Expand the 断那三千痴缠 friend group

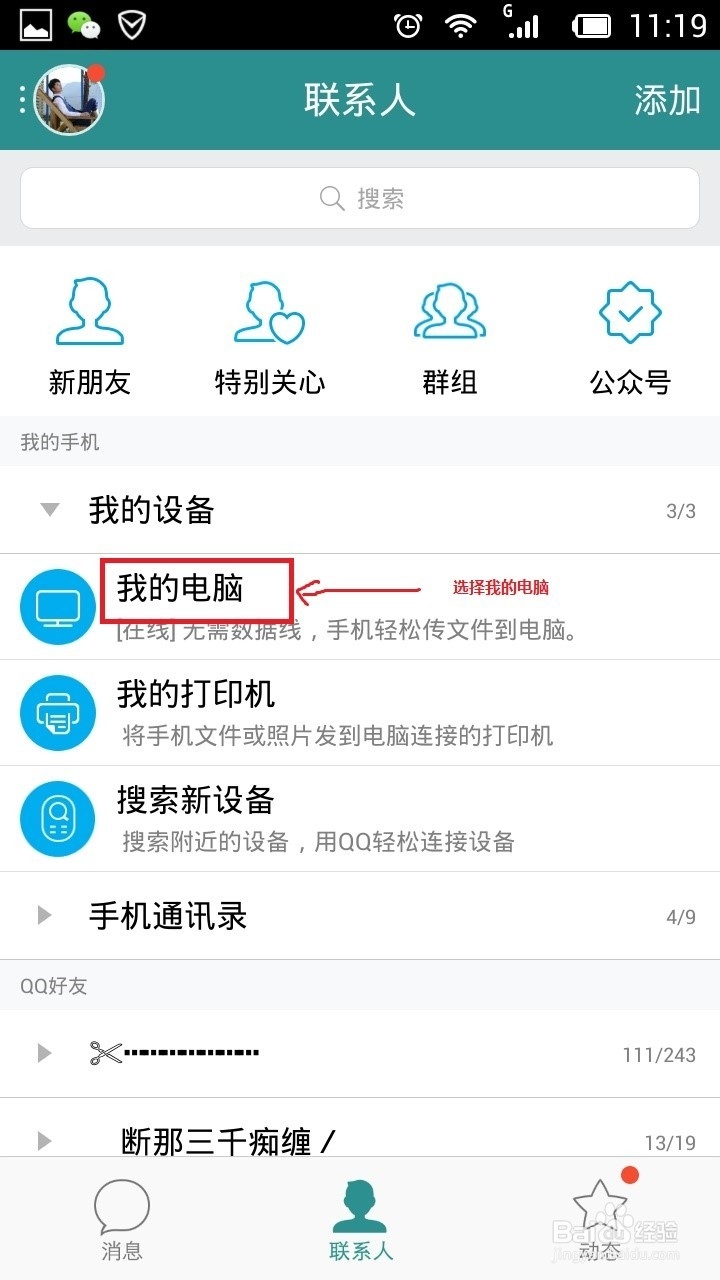pyautogui.click(x=43, y=1140)
